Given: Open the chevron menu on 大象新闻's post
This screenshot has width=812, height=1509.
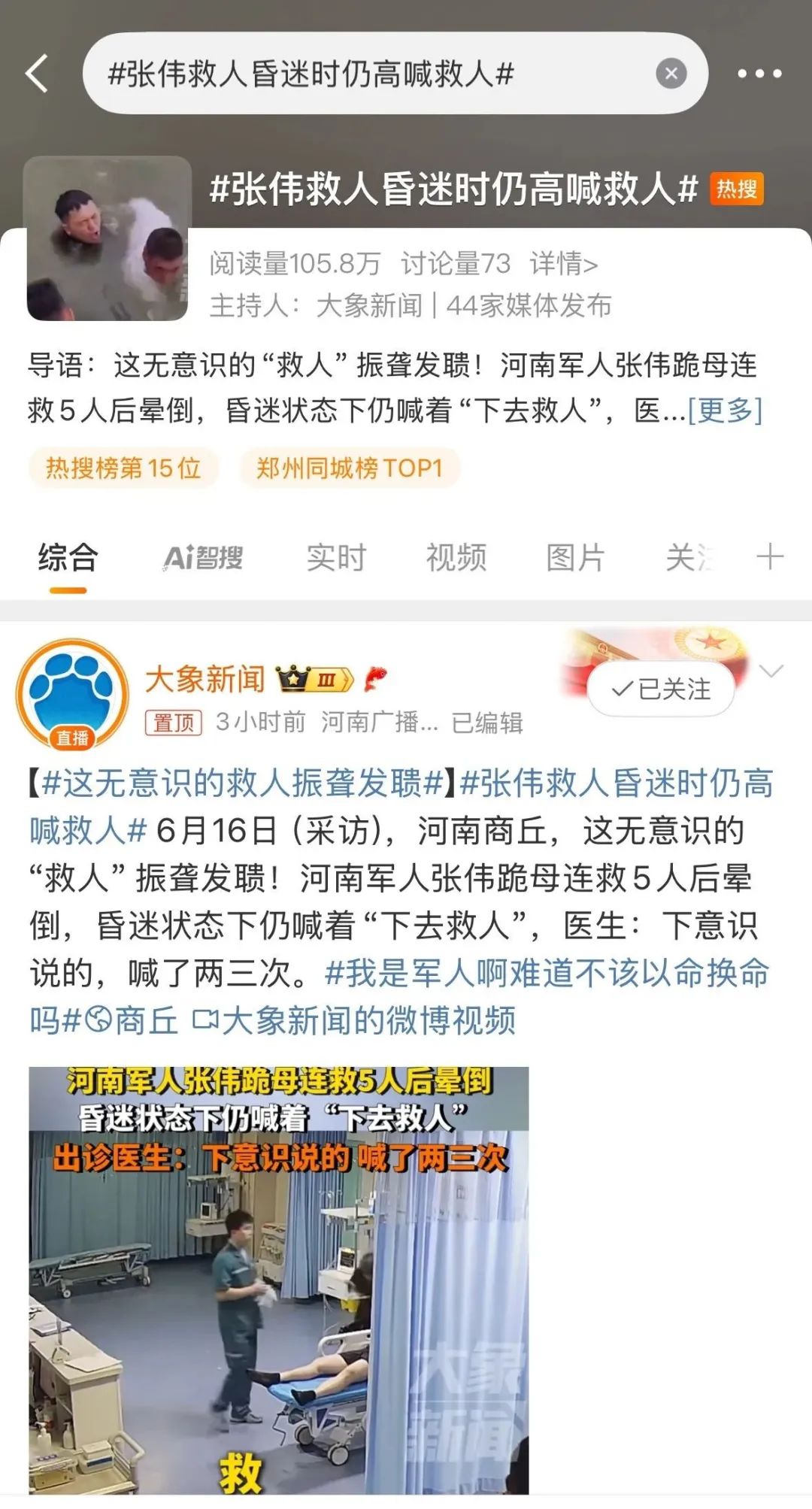Looking at the screenshot, I should point(772,670).
